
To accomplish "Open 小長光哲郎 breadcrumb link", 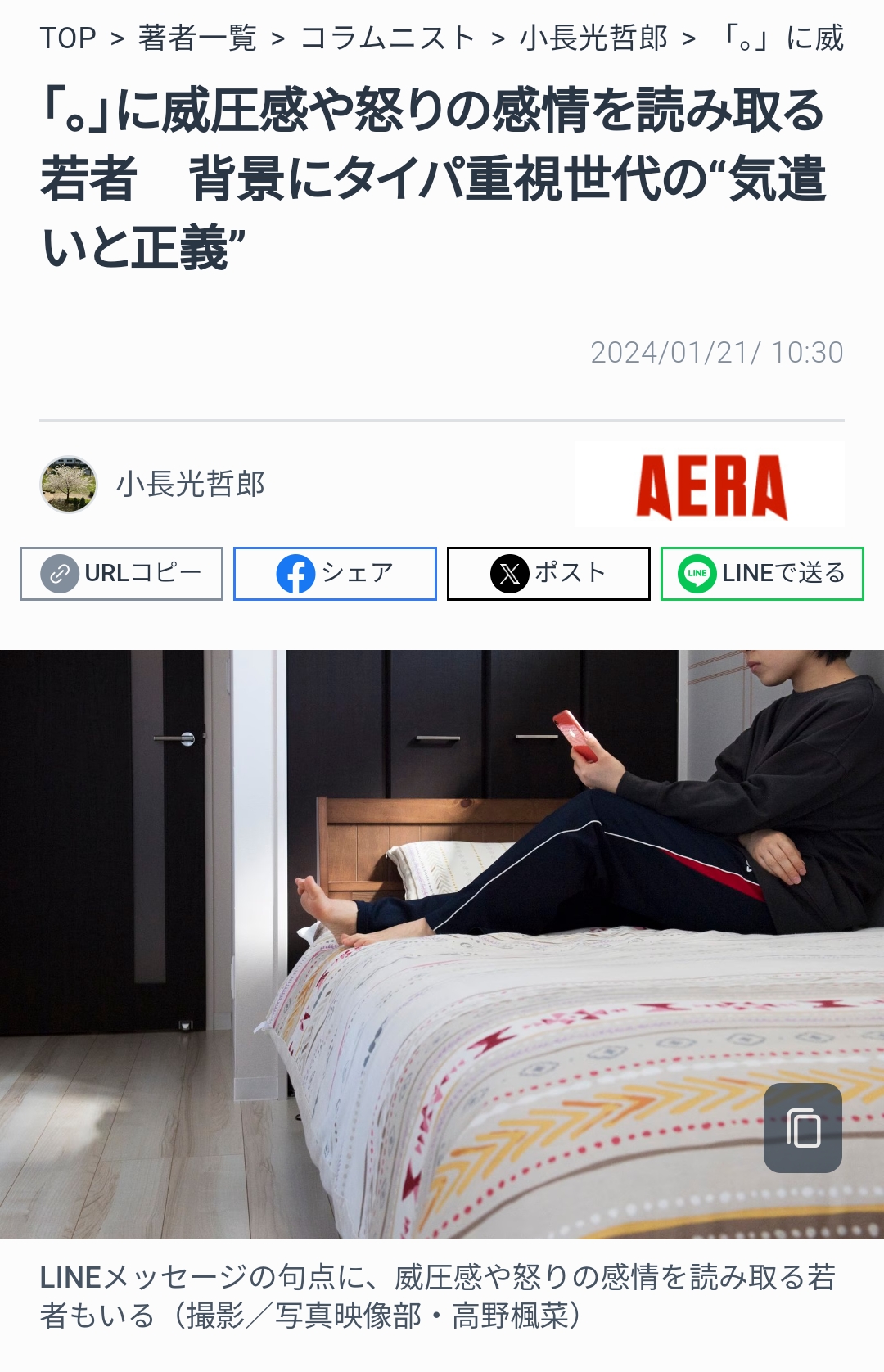I will click(x=593, y=38).
